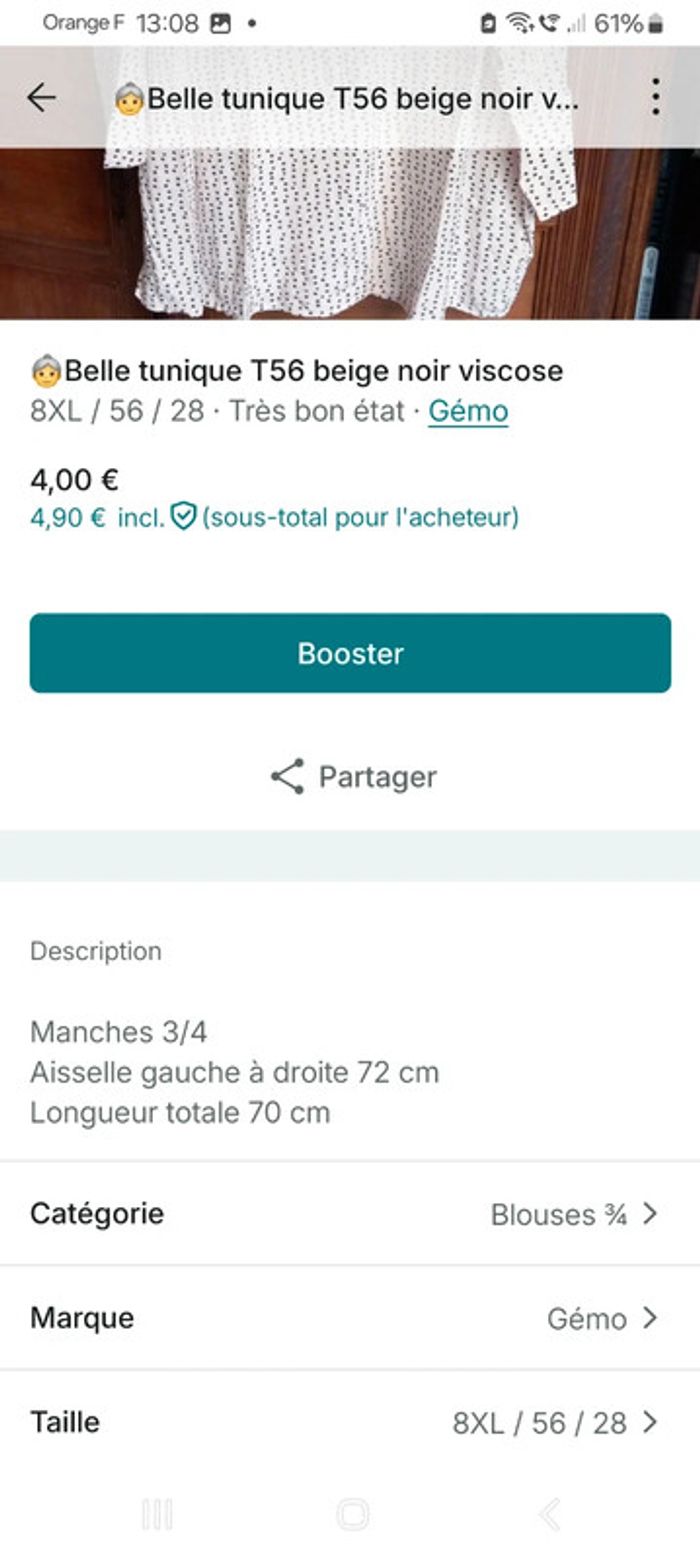Tap the system home button
The height and width of the screenshot is (1560, 700).
pyautogui.click(x=352, y=1515)
